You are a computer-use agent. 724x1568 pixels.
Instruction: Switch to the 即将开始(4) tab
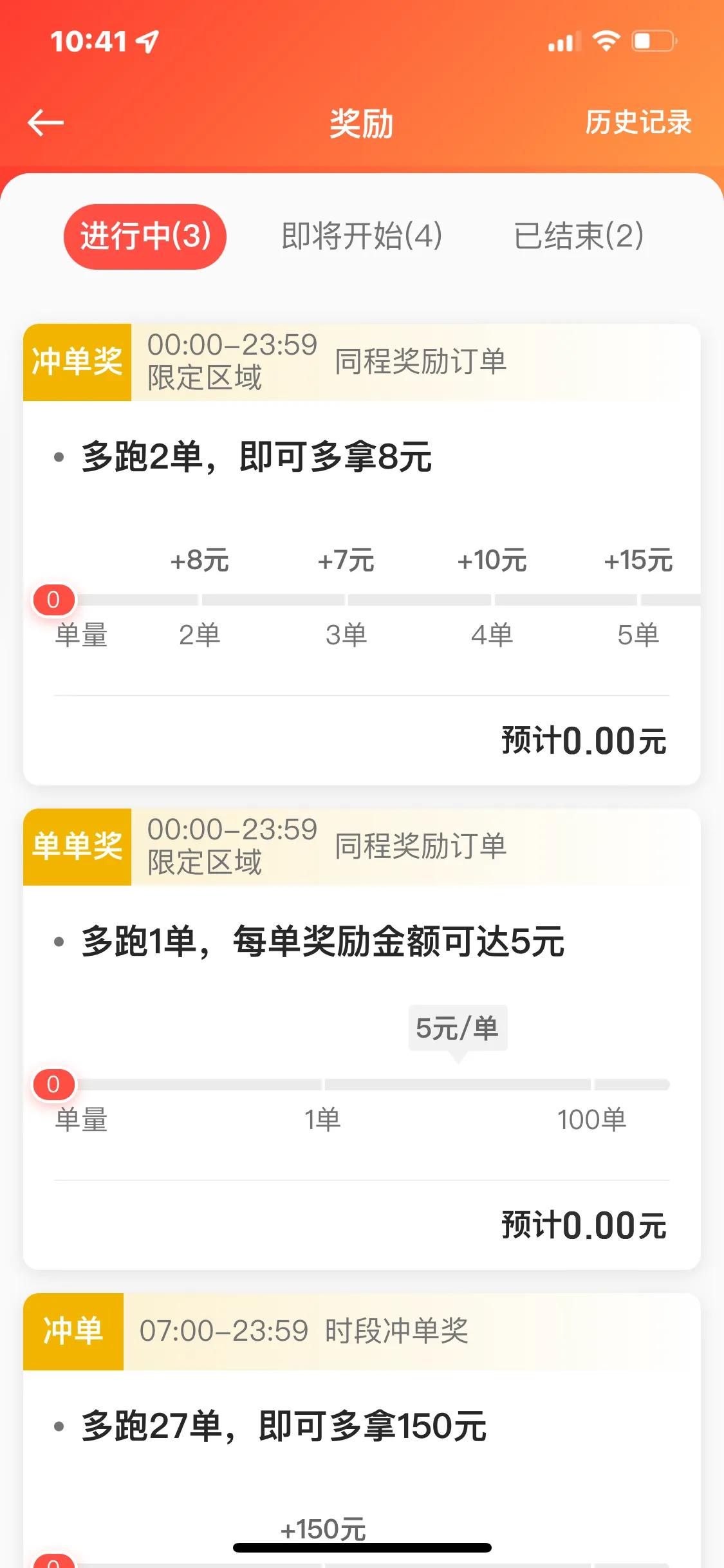(x=361, y=237)
